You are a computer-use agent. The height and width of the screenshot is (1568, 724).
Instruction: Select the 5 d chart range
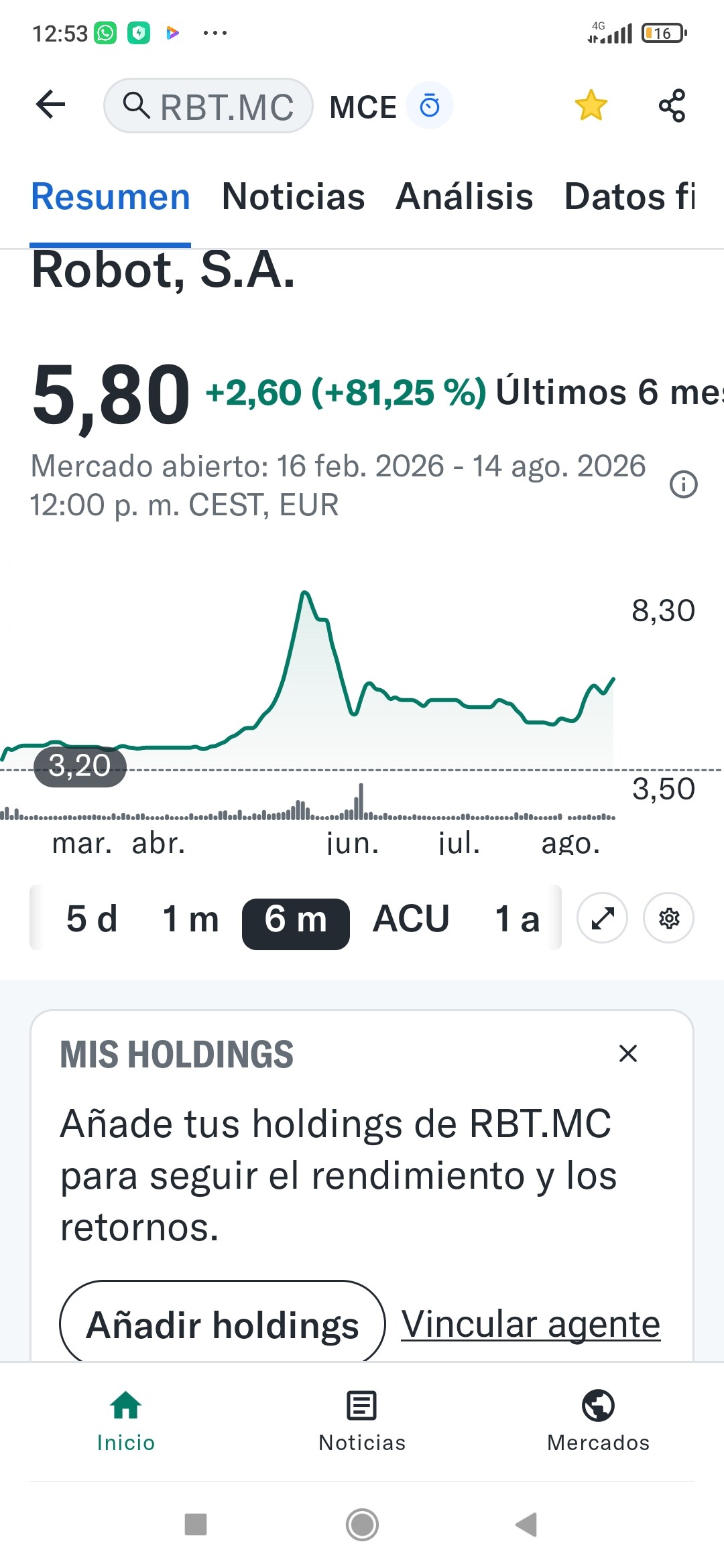pos(92,918)
